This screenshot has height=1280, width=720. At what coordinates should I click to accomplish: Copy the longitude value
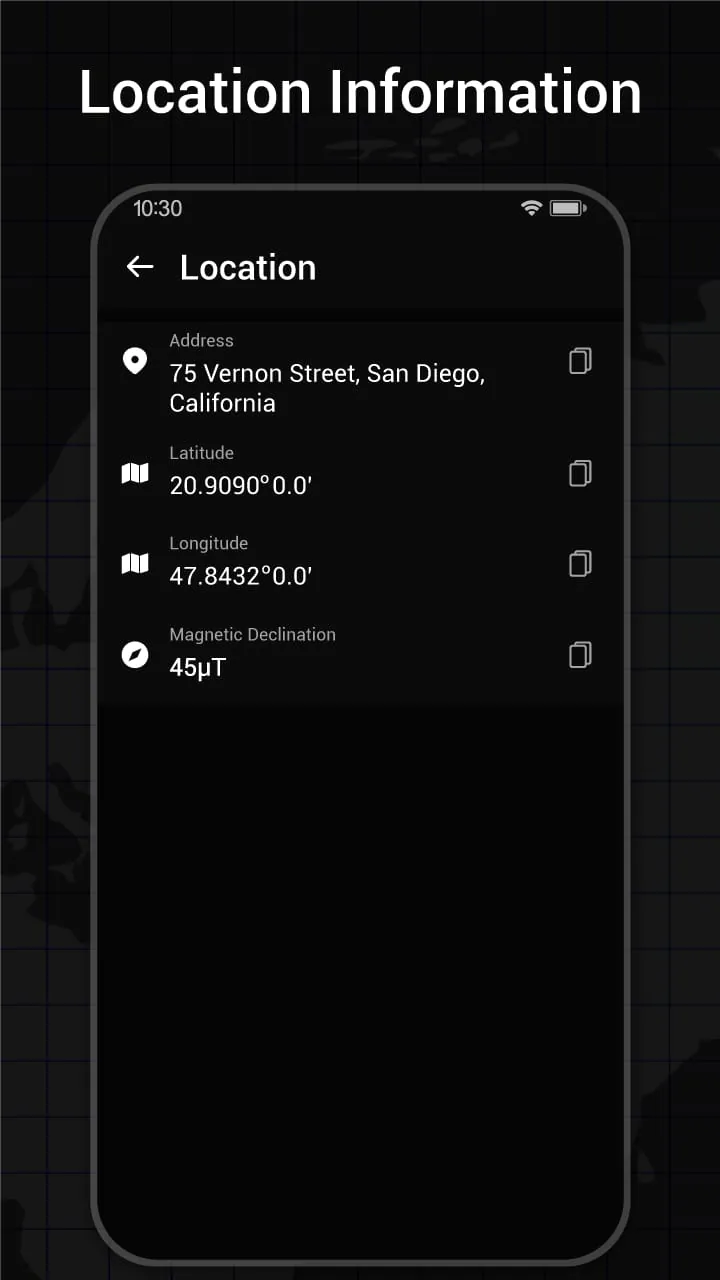580,563
